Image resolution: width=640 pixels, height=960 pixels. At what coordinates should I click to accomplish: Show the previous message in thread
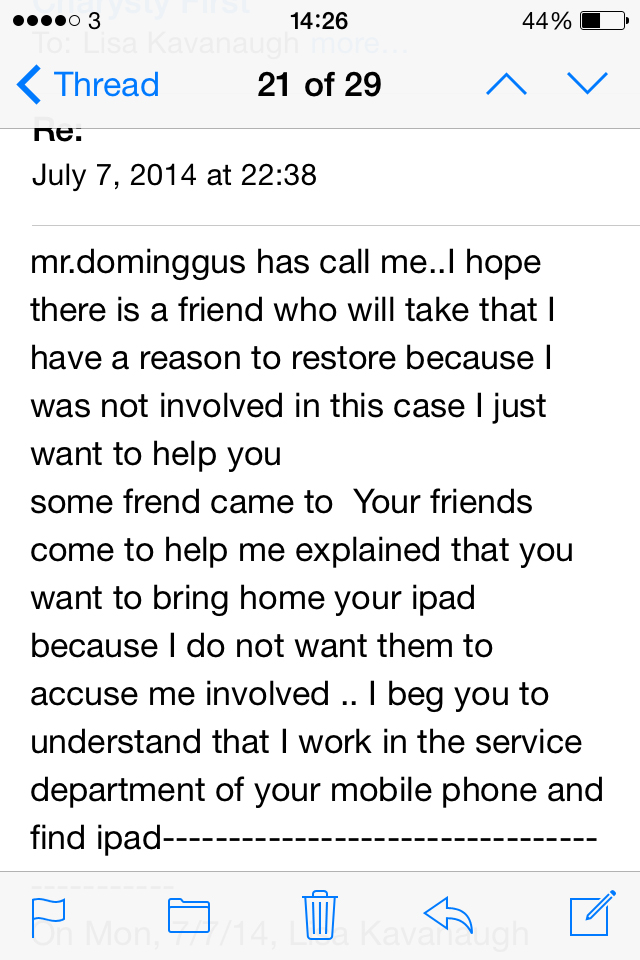pyautogui.click(x=506, y=85)
